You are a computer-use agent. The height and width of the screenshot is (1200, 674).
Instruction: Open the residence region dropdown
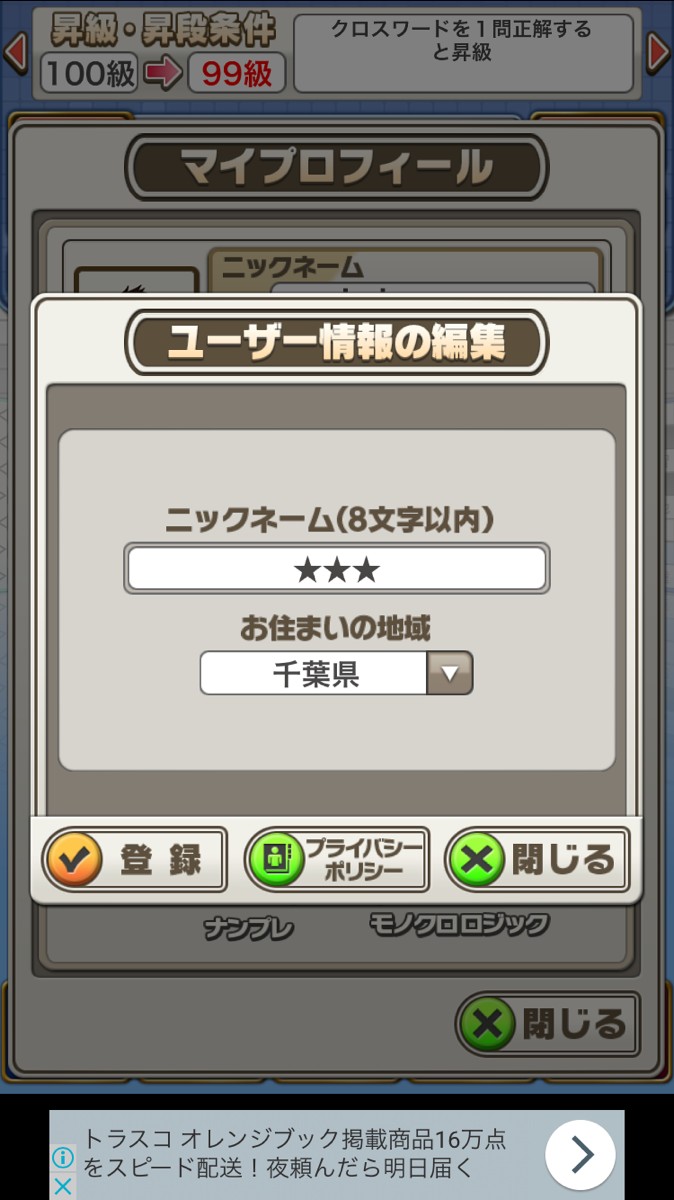click(x=336, y=673)
